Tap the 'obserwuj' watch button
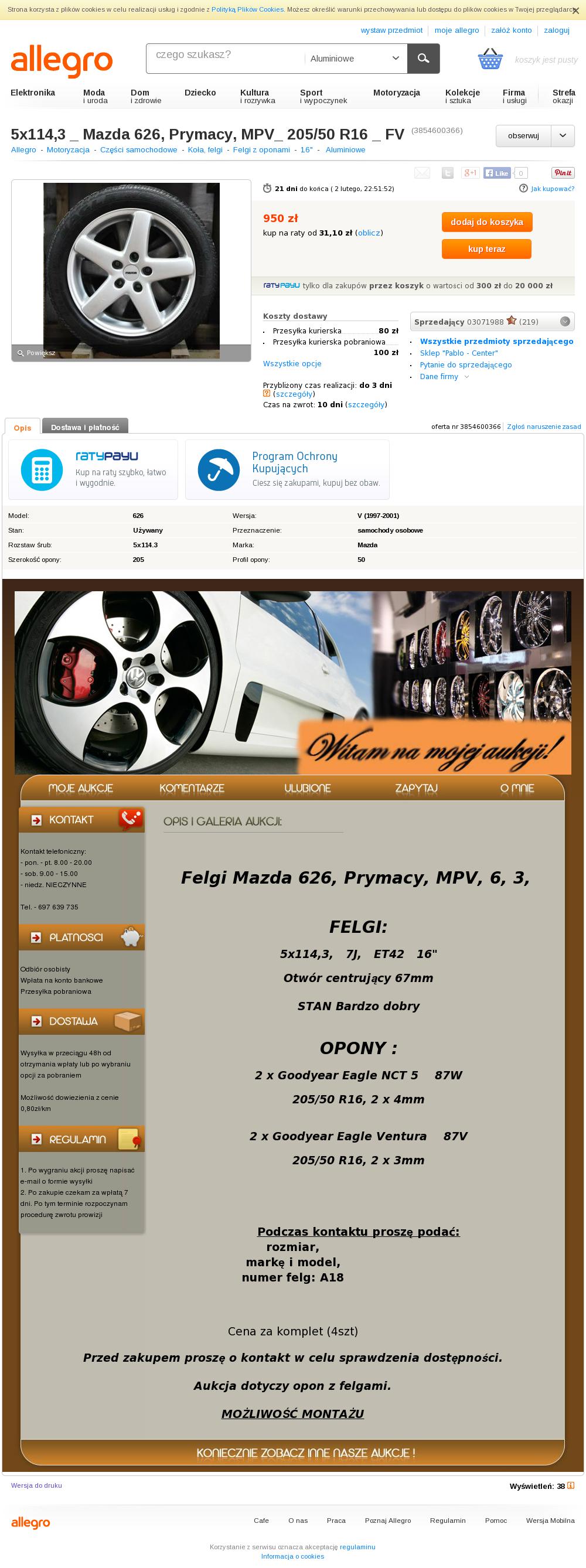The width and height of the screenshot is (586, 1568). (x=523, y=136)
